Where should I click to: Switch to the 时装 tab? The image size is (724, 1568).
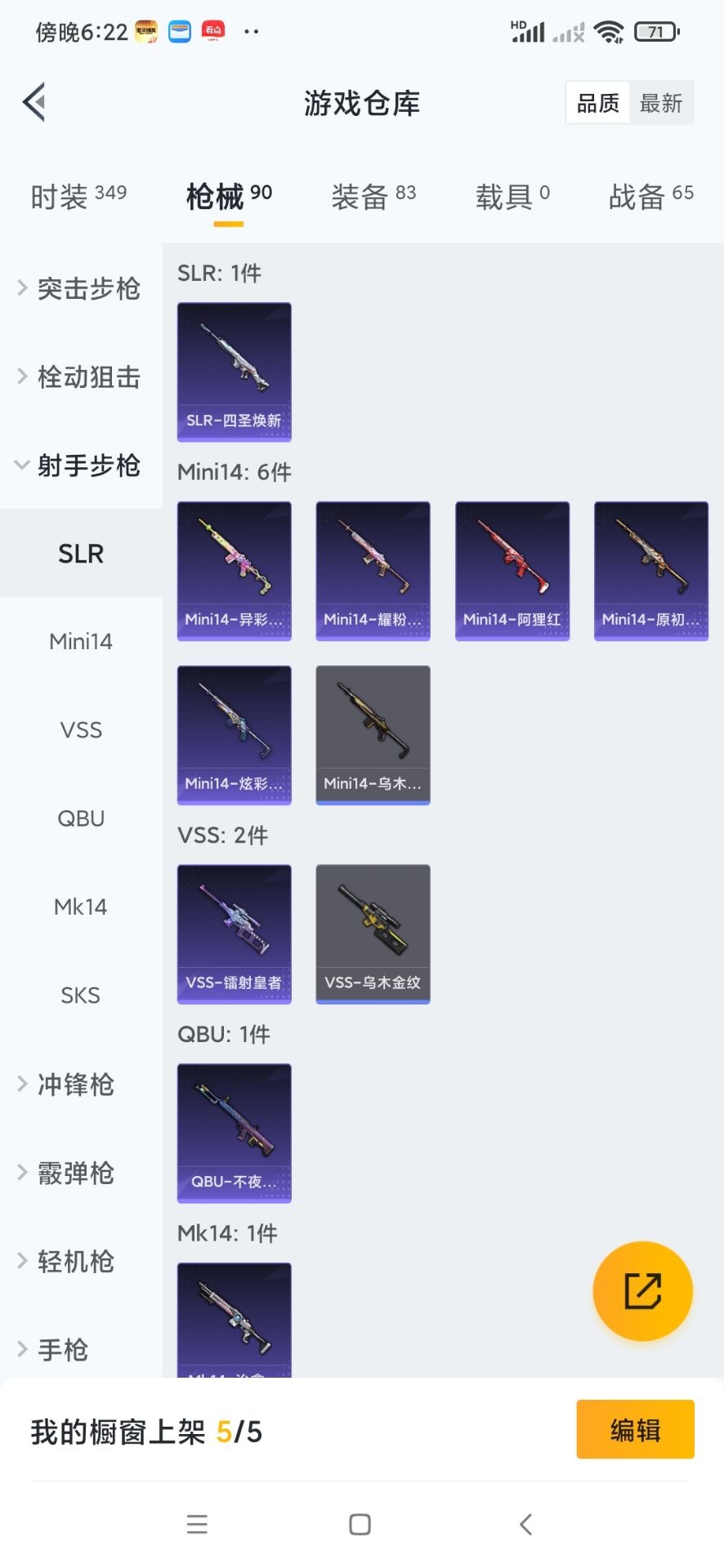coord(78,196)
